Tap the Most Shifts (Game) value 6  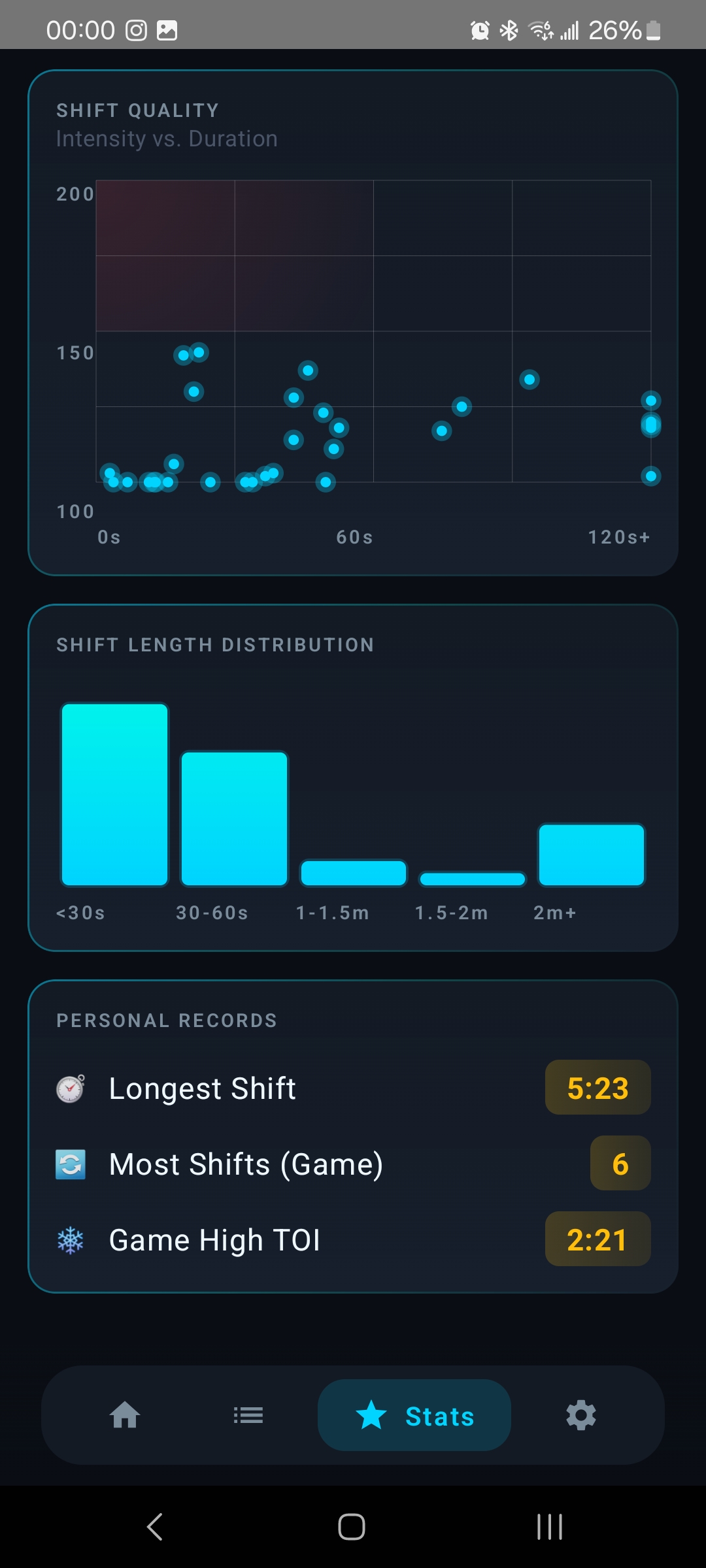tap(620, 1163)
